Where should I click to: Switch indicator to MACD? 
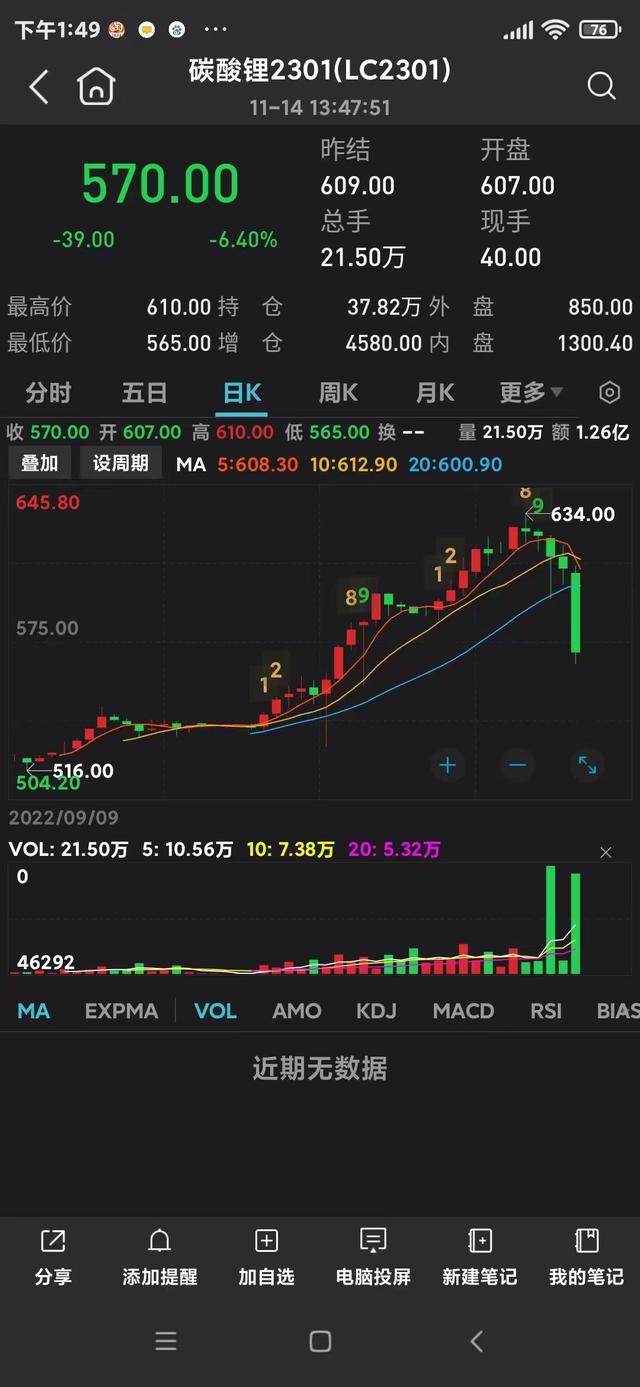pyautogui.click(x=463, y=1011)
